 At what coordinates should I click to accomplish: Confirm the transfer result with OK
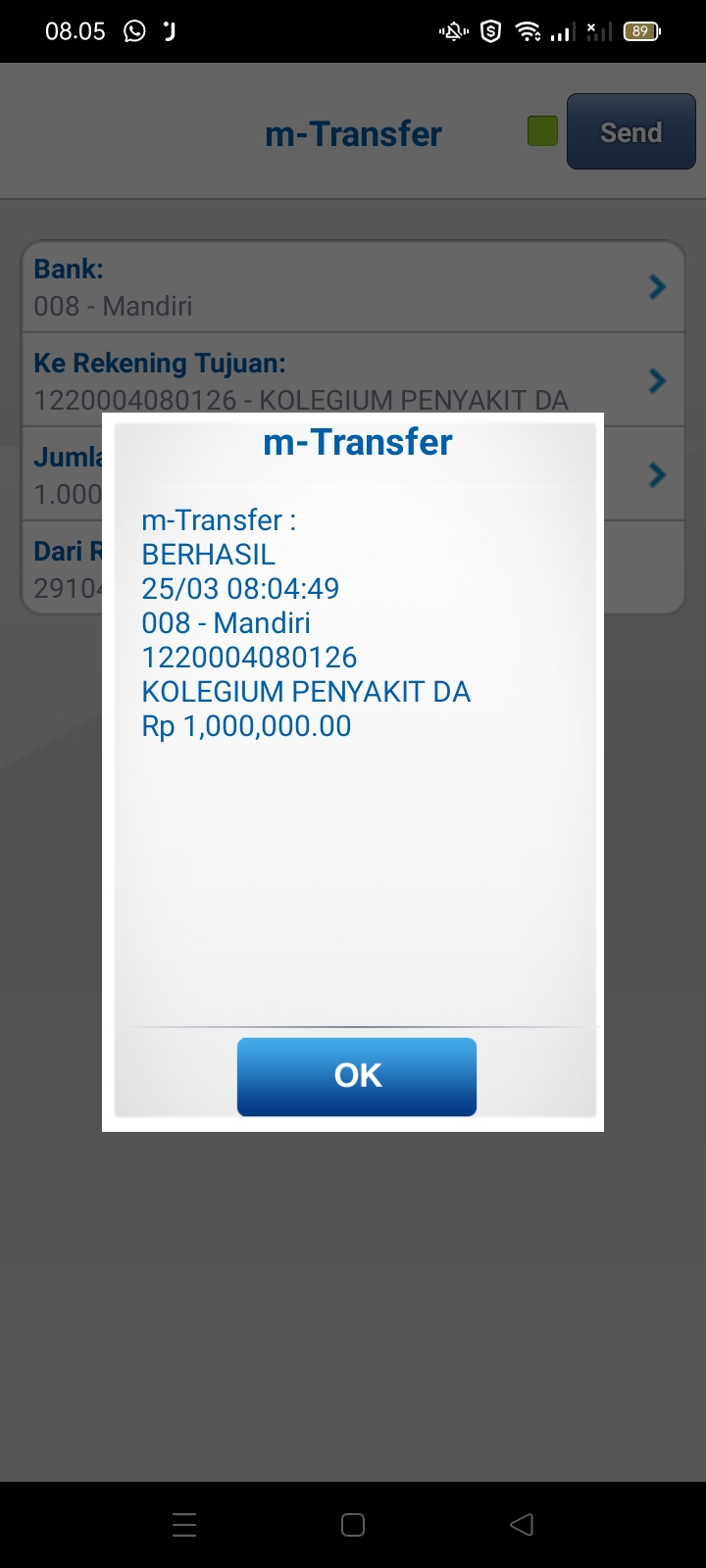pyautogui.click(x=357, y=1076)
